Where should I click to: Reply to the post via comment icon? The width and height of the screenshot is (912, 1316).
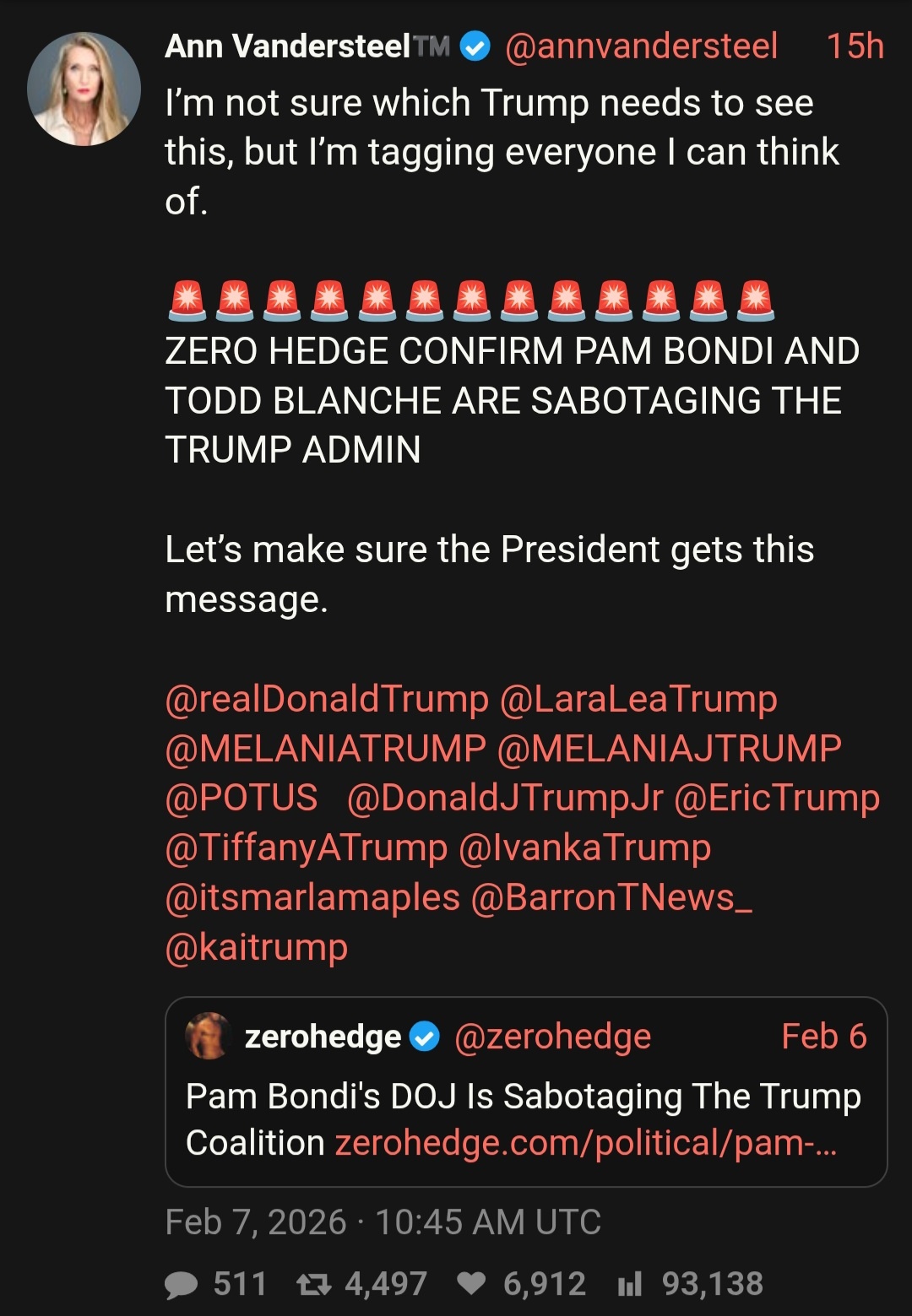point(182,1284)
